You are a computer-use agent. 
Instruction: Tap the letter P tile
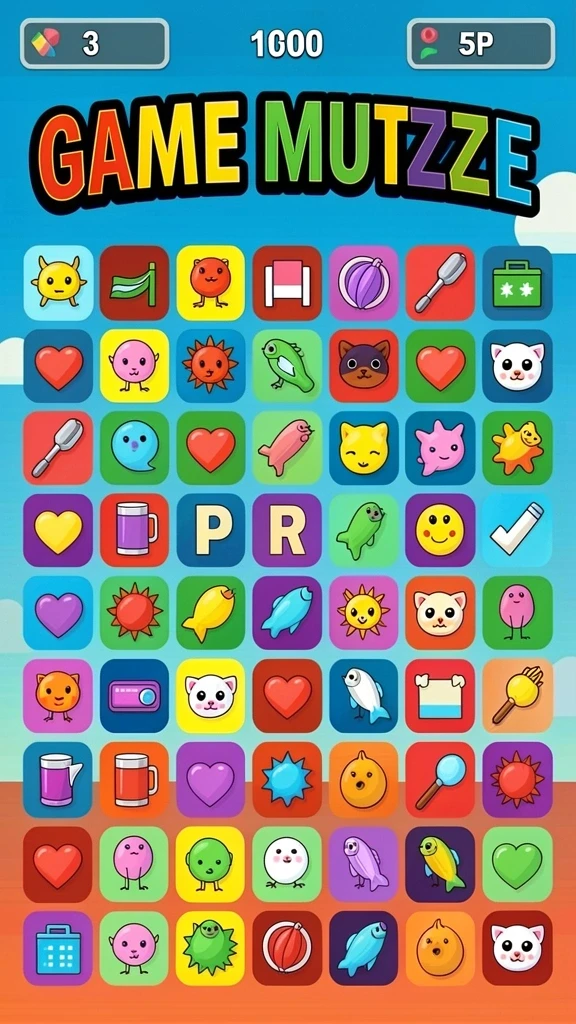click(211, 530)
